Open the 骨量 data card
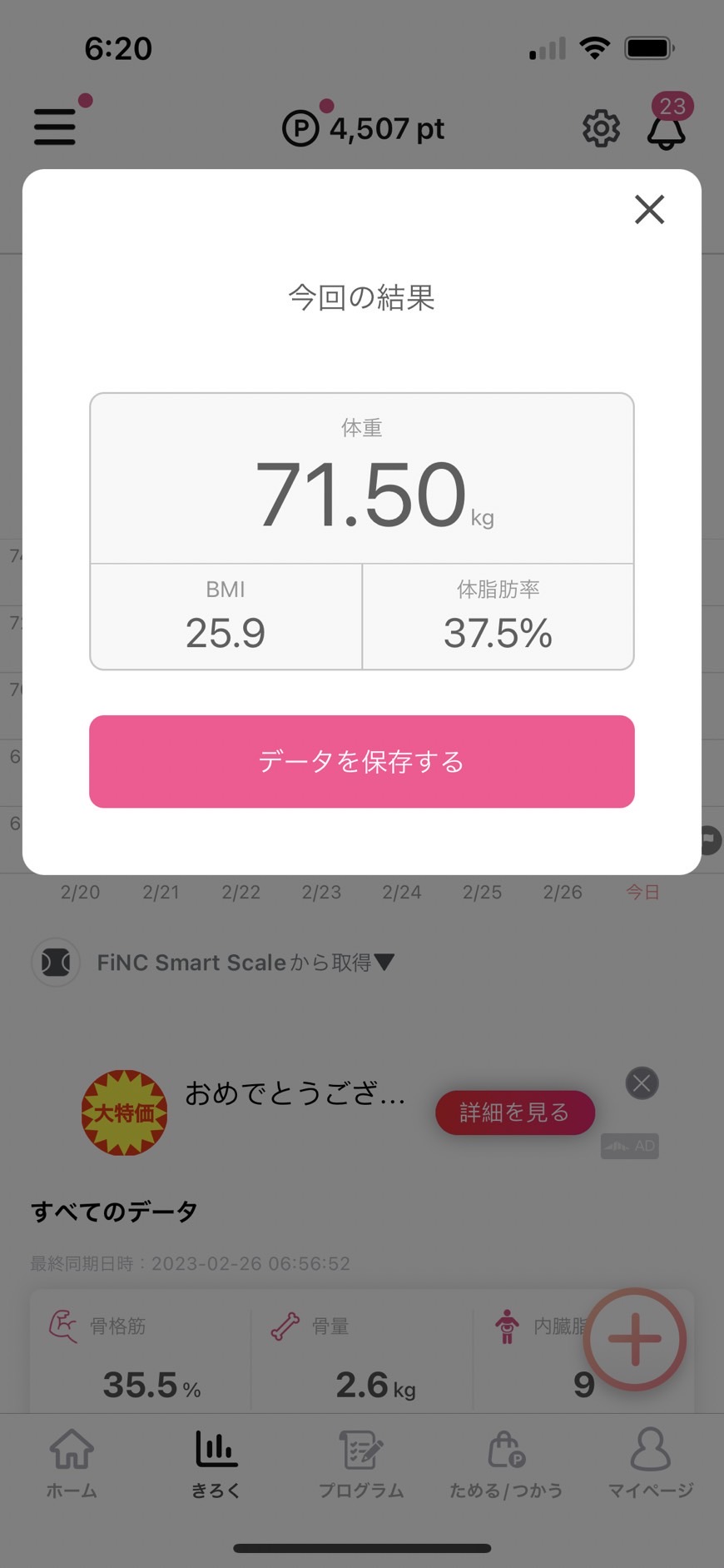This screenshot has height=1568, width=724. point(362,1352)
